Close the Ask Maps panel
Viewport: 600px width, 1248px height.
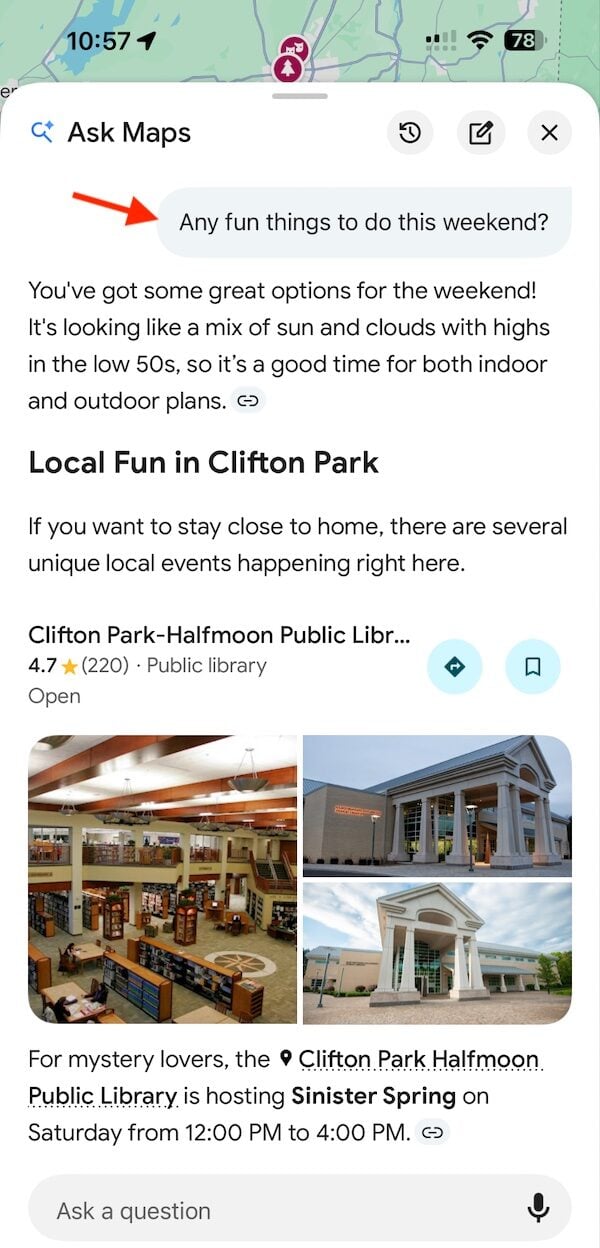click(549, 133)
